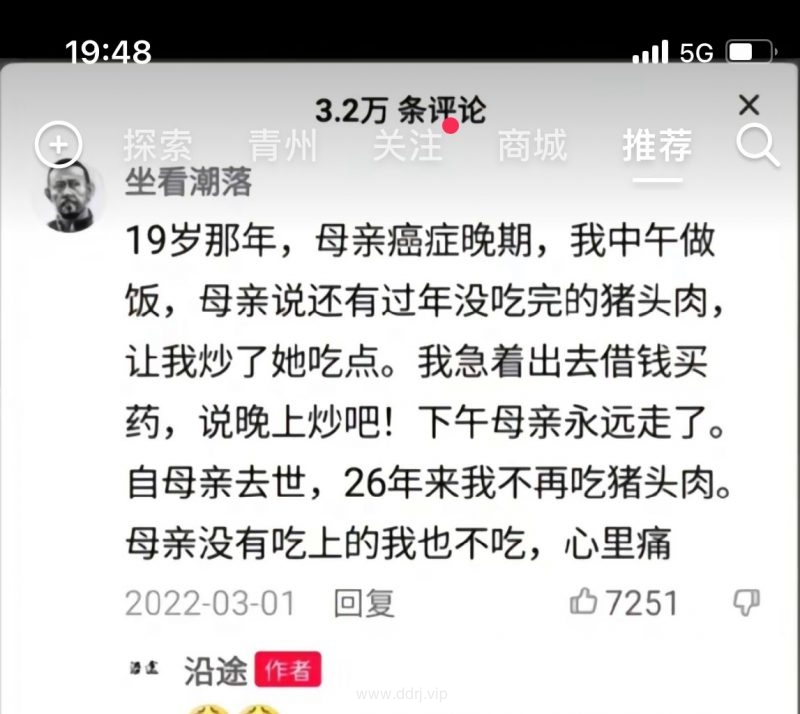Dislike 坐看潮落's comment
The height and width of the screenshot is (714, 800).
(x=746, y=601)
